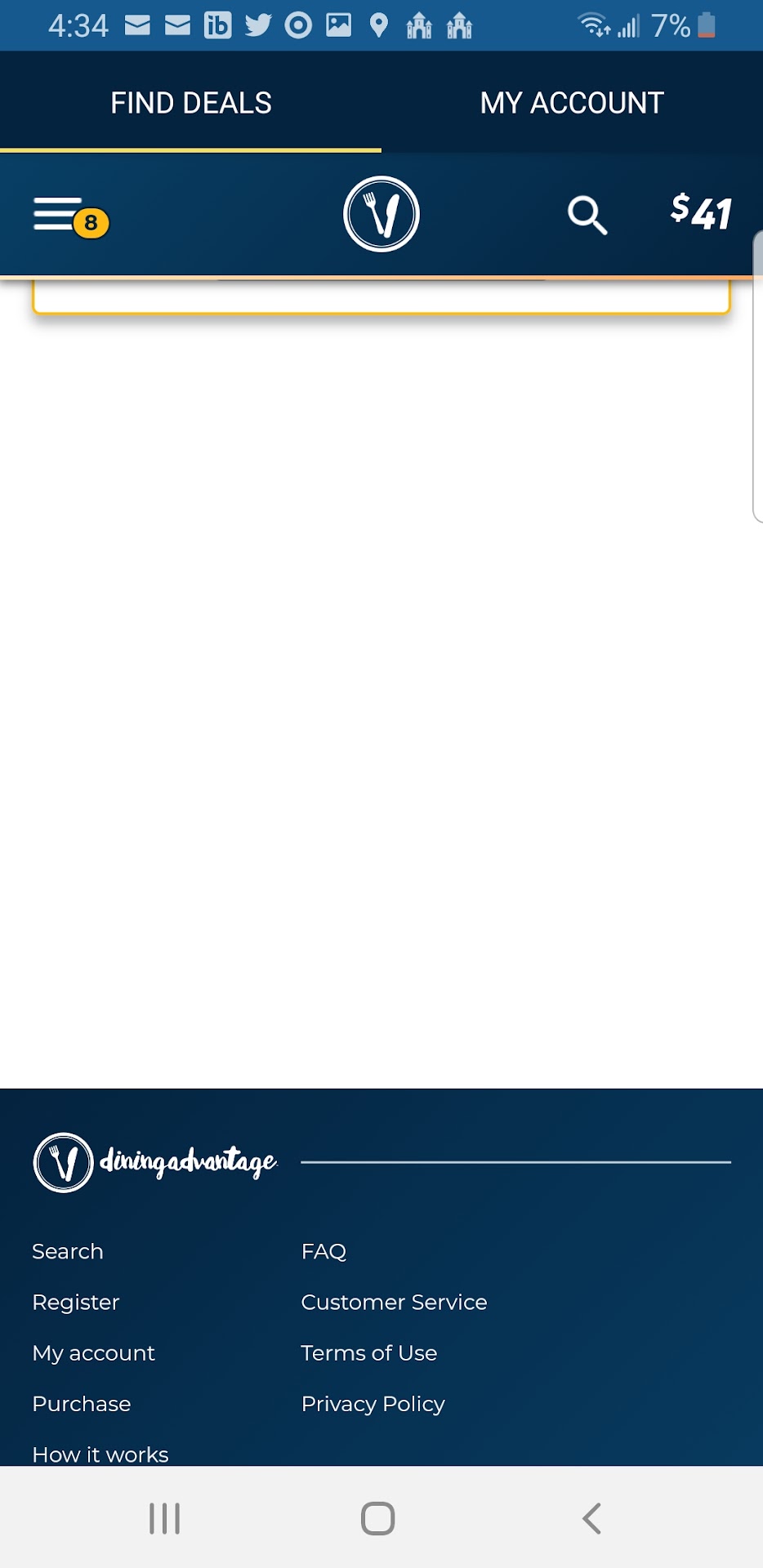Image resolution: width=763 pixels, height=1568 pixels.
Task: Go to the home screen
Action: pyautogui.click(x=377, y=1518)
